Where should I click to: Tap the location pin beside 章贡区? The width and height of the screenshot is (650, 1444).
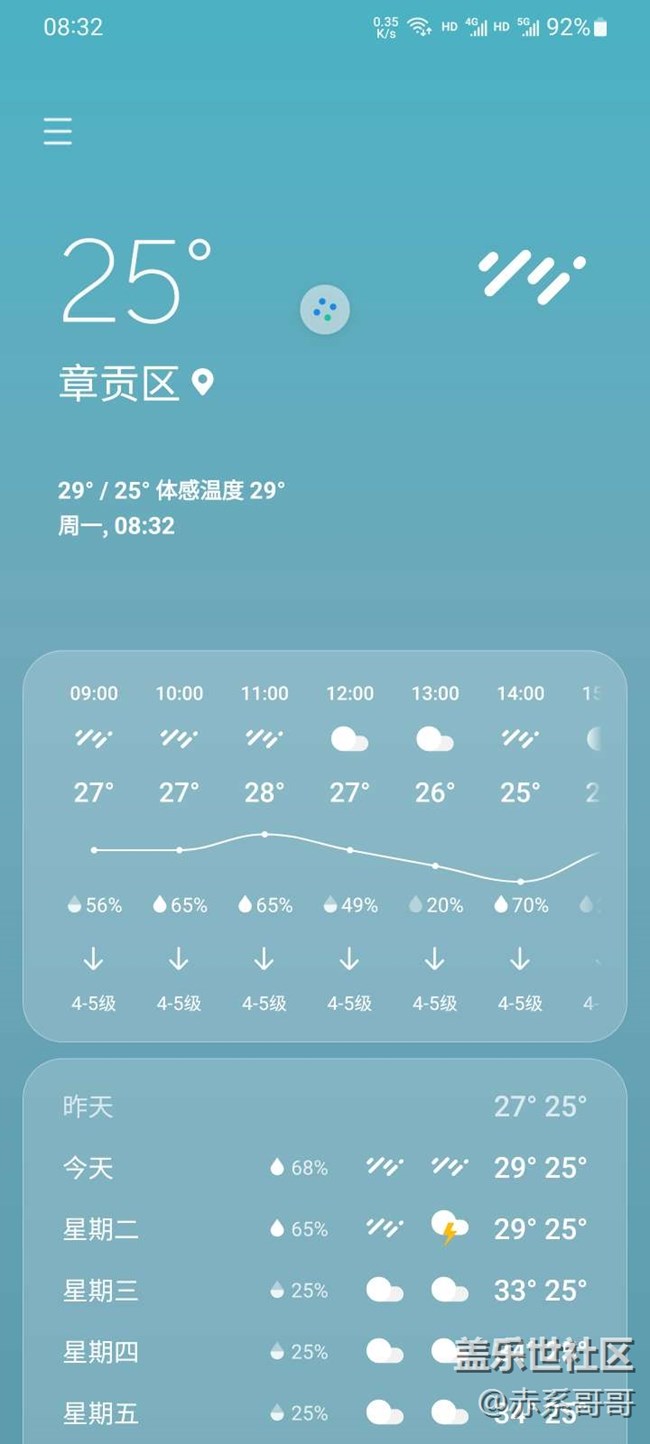click(x=203, y=382)
